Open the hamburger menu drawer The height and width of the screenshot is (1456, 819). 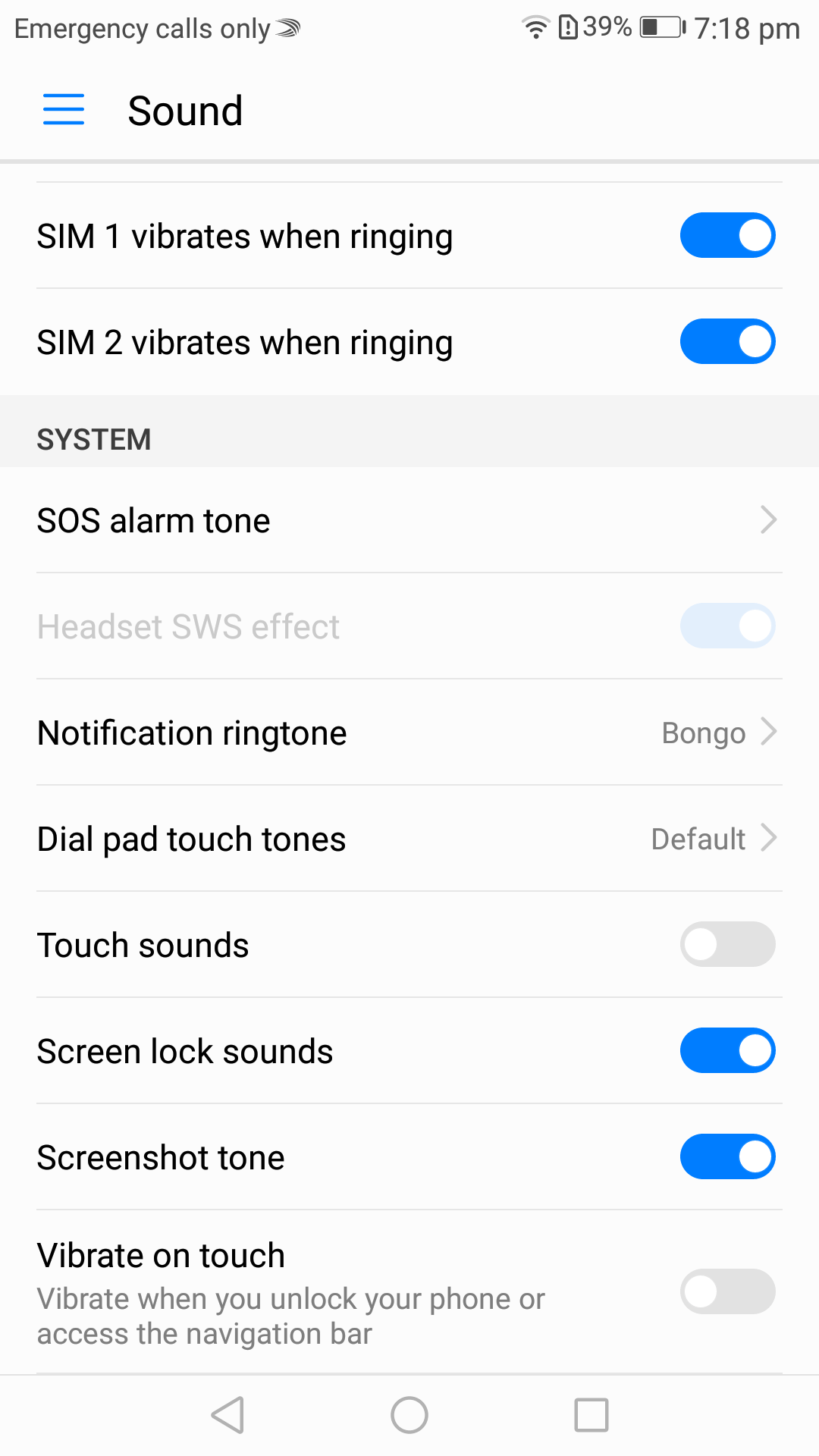64,110
